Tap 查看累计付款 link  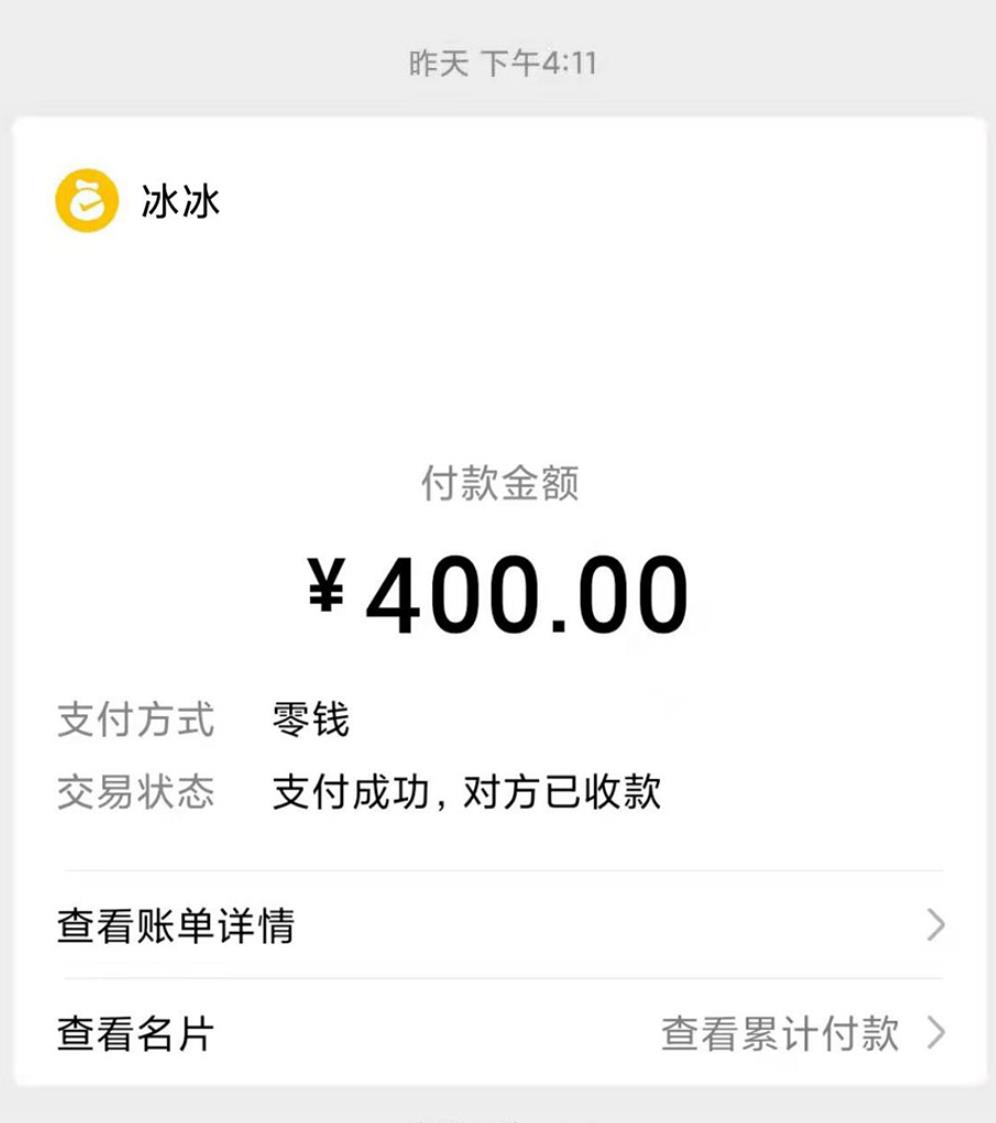[780, 1034]
